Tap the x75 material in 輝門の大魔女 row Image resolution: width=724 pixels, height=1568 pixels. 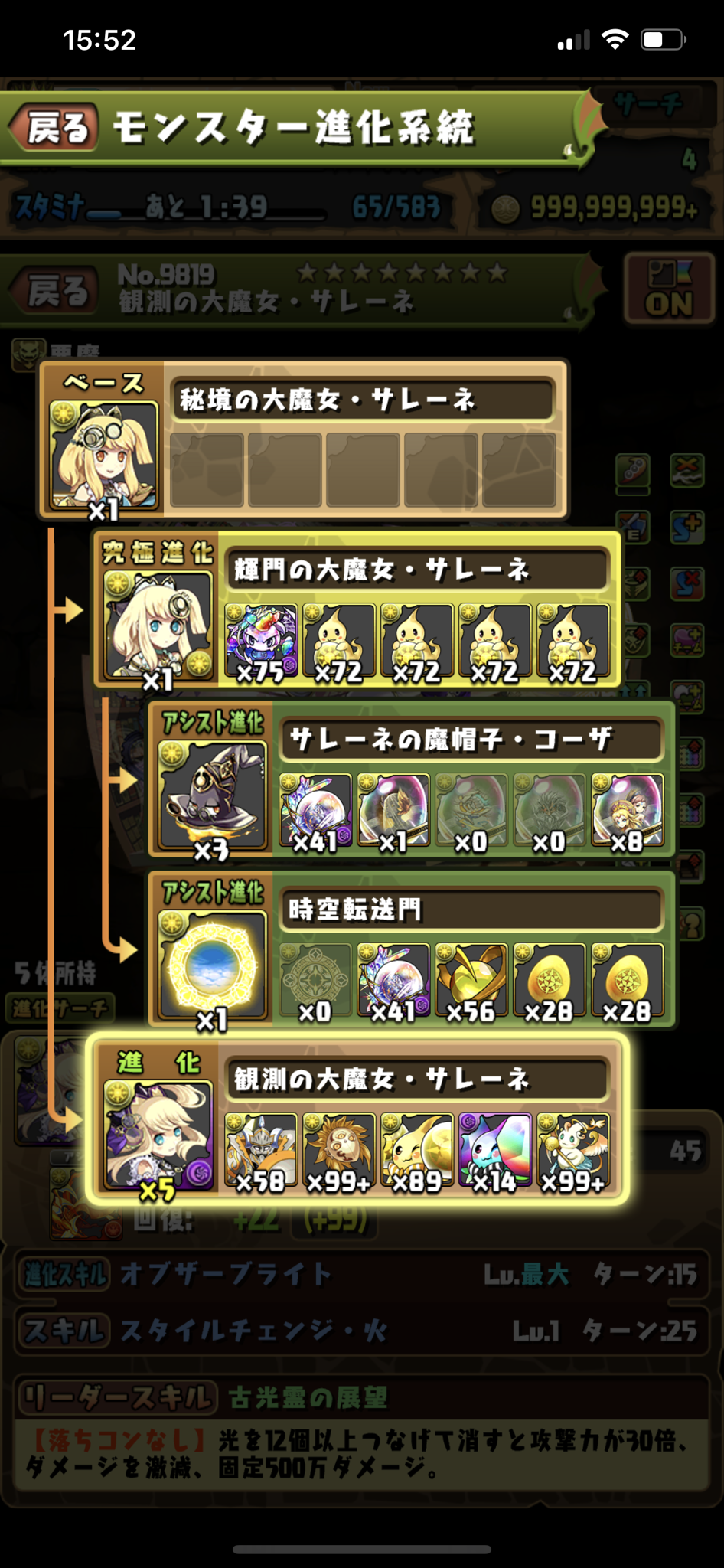click(261, 642)
